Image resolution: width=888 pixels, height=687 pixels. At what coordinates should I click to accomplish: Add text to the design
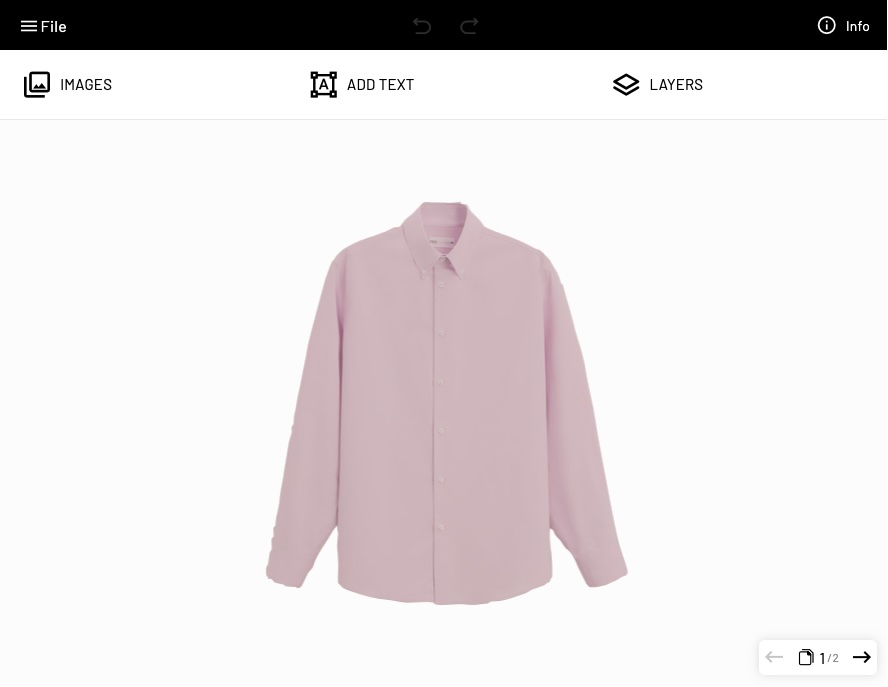(362, 85)
